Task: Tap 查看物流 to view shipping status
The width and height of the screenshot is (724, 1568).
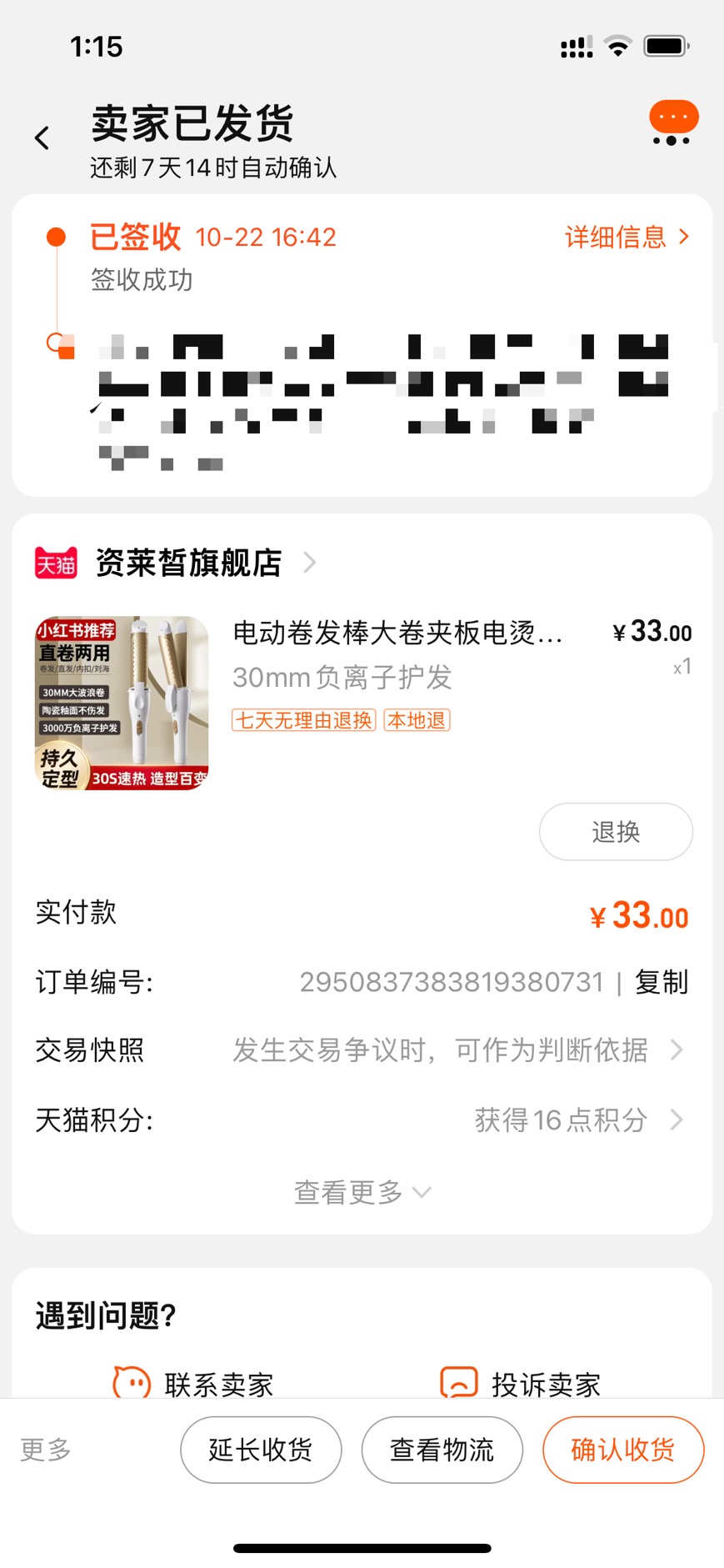Action: pyautogui.click(x=442, y=1450)
